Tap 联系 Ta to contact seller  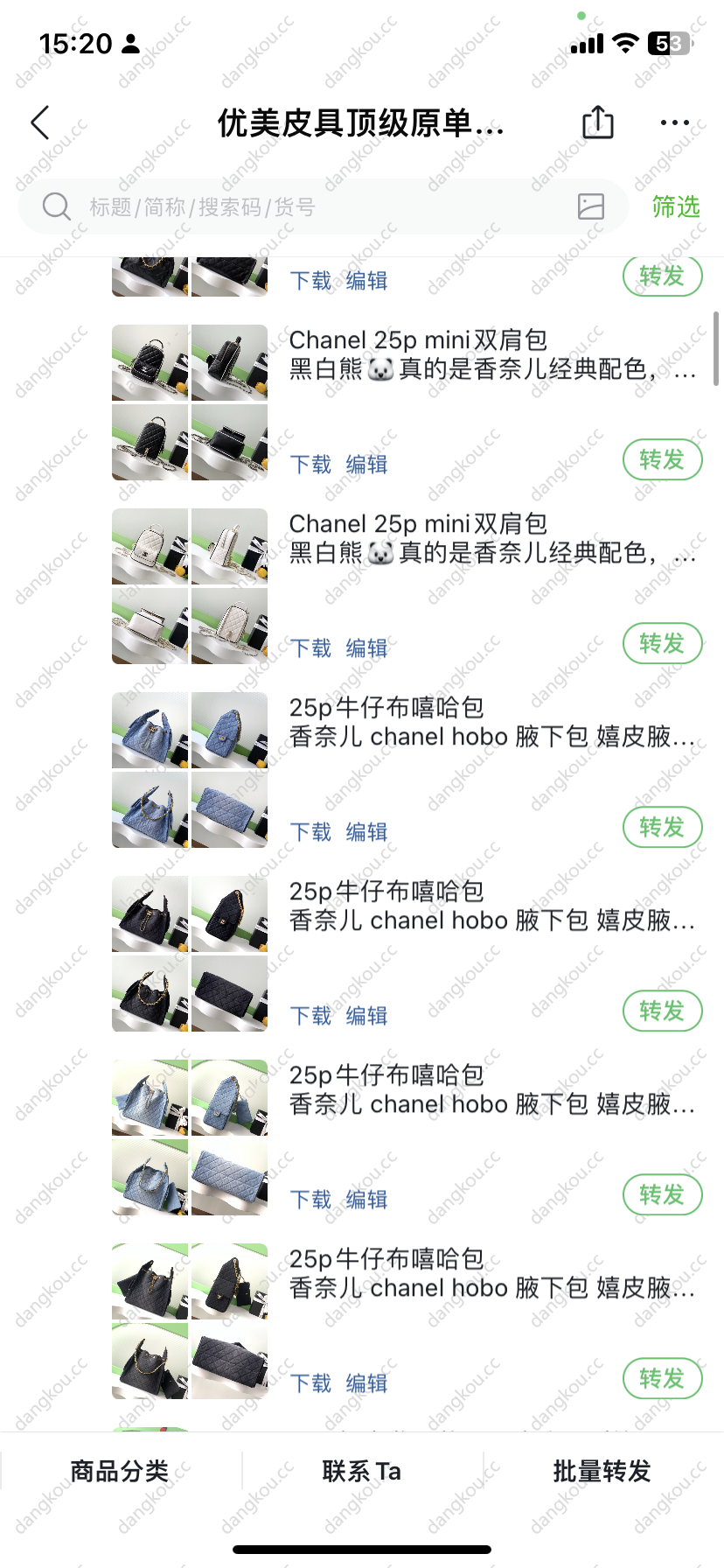point(362,1471)
